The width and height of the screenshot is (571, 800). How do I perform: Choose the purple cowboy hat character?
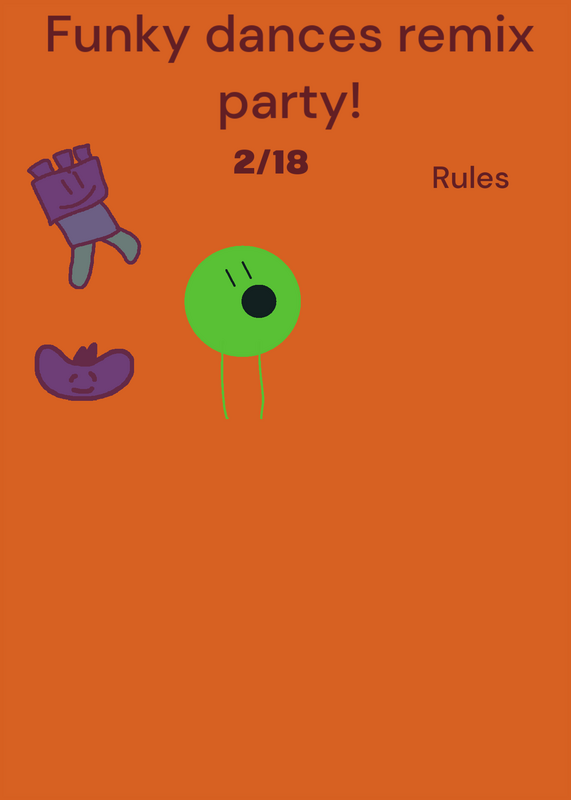coord(84,372)
